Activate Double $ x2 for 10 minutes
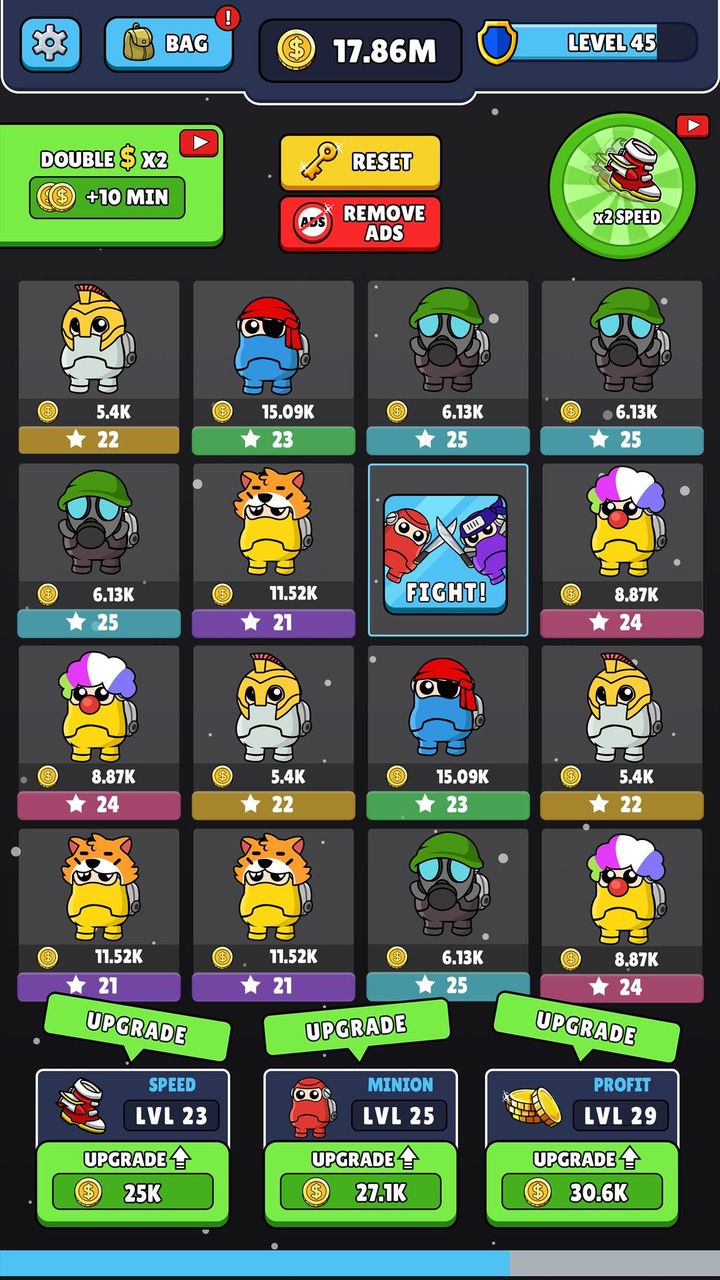 point(110,185)
